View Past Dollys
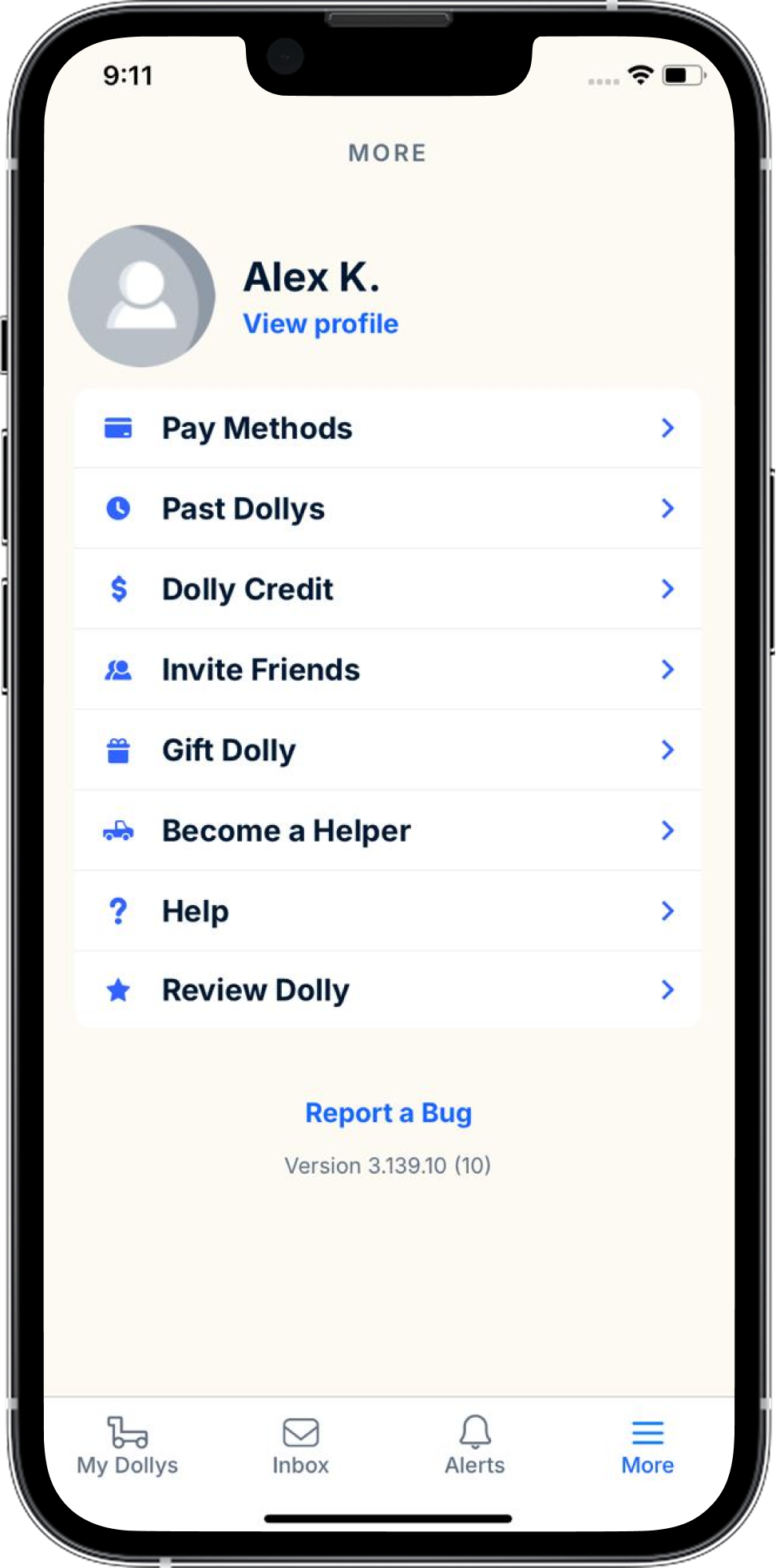 [387, 509]
